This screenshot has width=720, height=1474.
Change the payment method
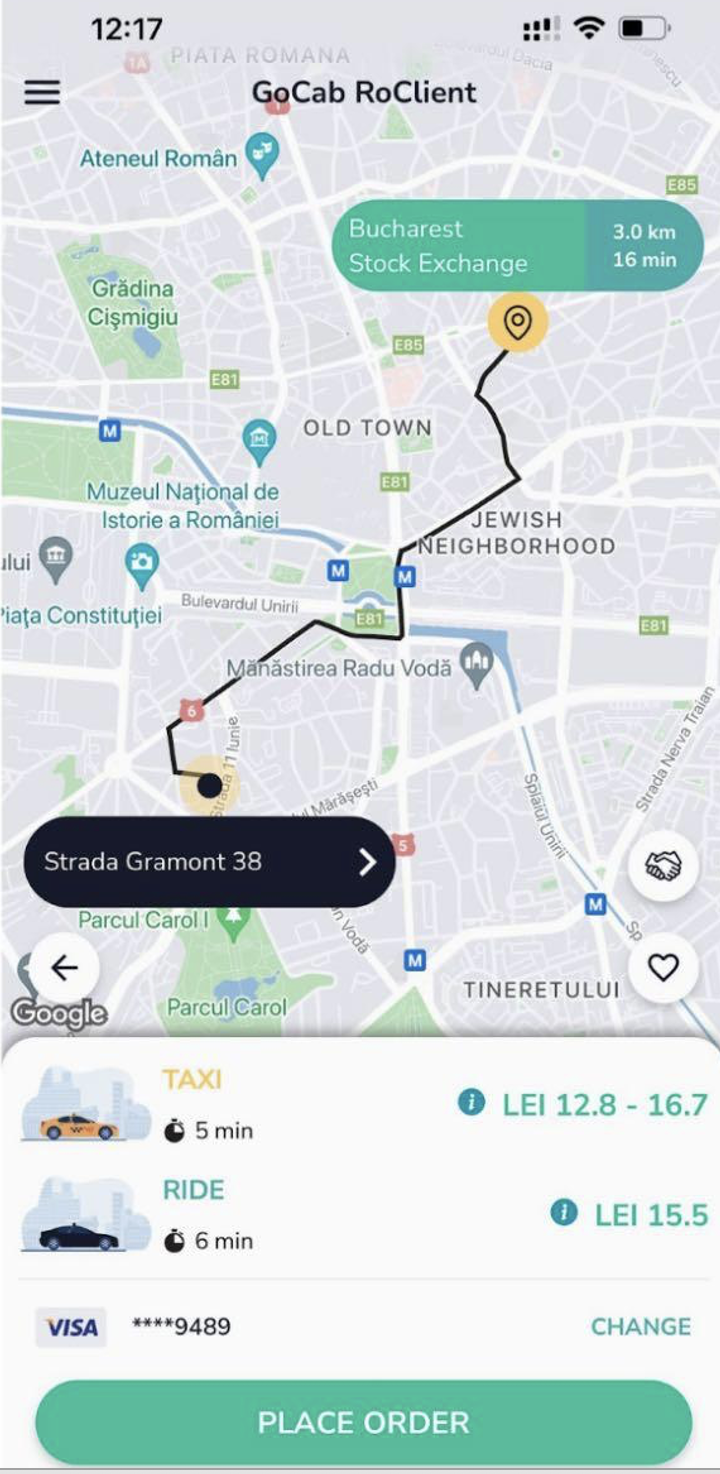[x=640, y=1326]
